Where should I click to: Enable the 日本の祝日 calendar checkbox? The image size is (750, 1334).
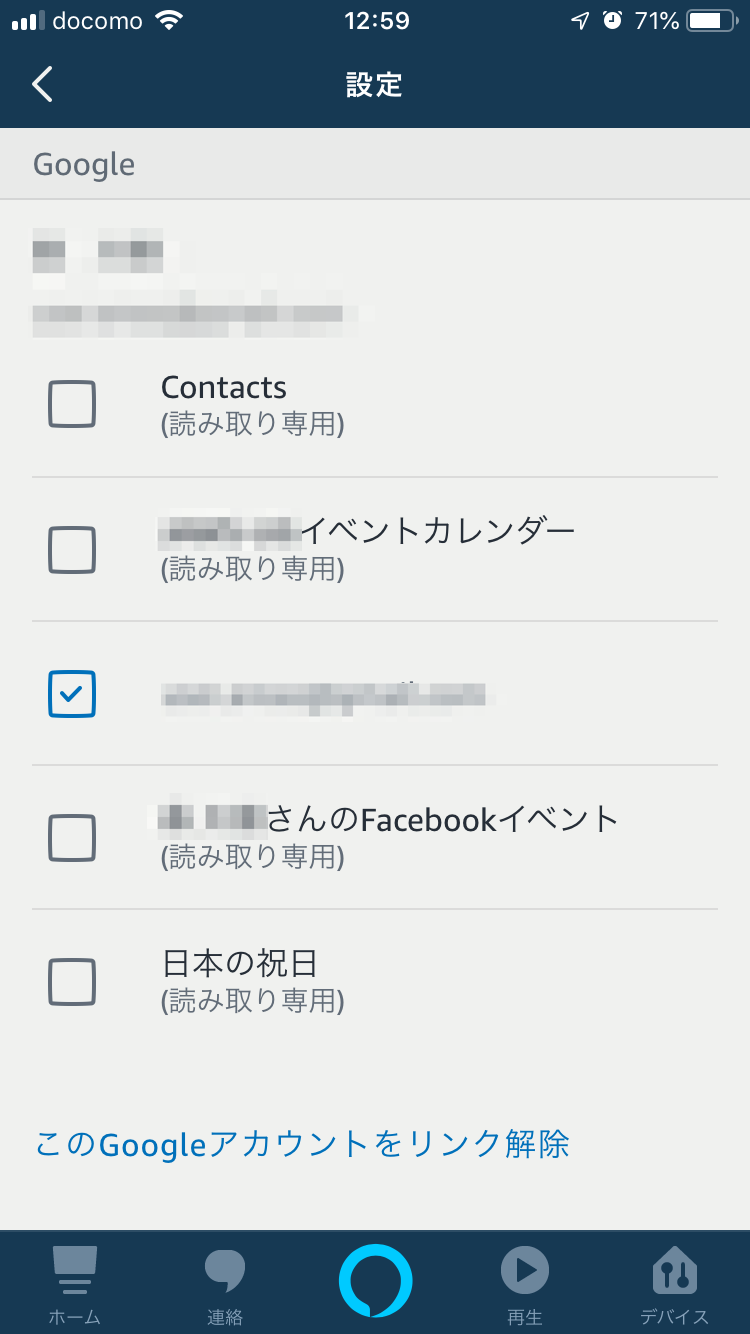tap(71, 982)
